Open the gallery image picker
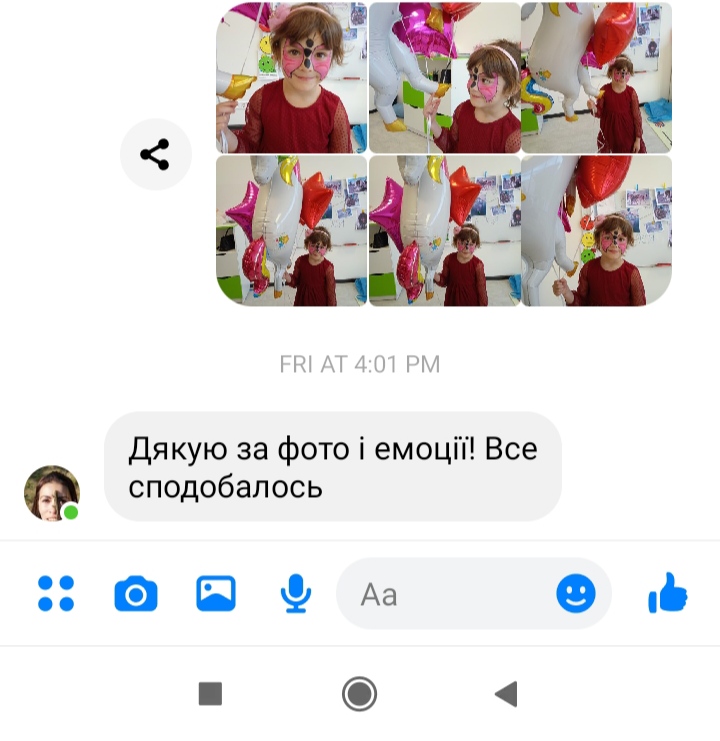This screenshot has height=741, width=720. point(215,593)
